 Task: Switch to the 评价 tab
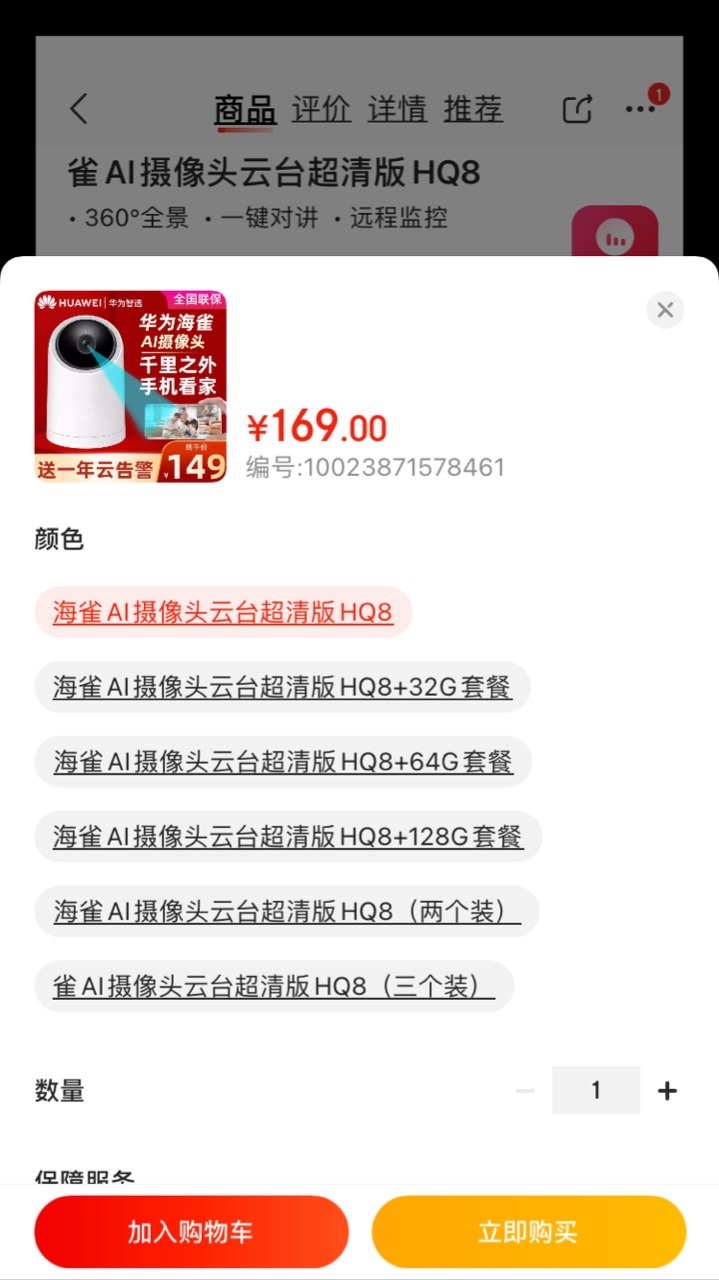point(321,109)
